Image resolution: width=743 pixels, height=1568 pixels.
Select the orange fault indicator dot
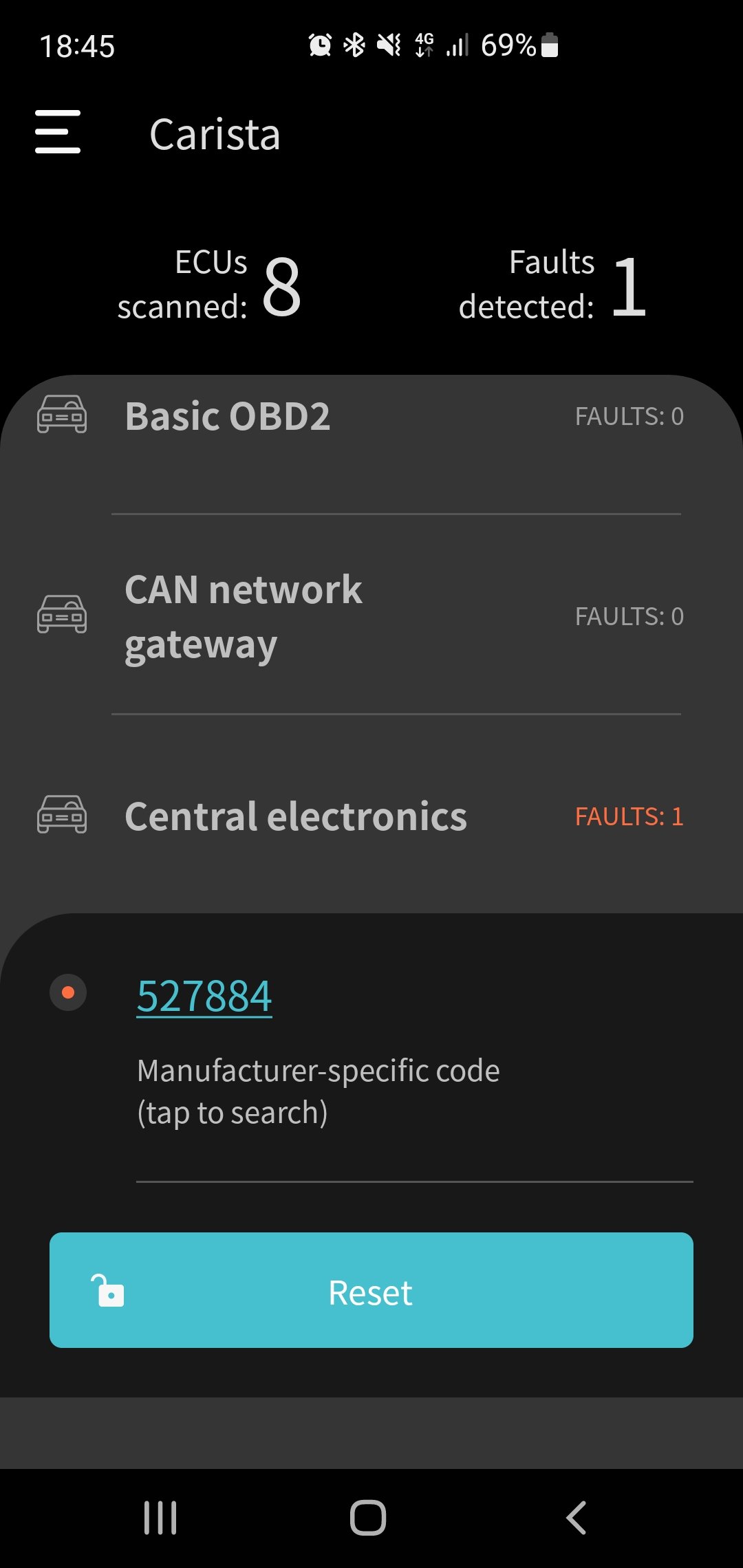tap(68, 992)
